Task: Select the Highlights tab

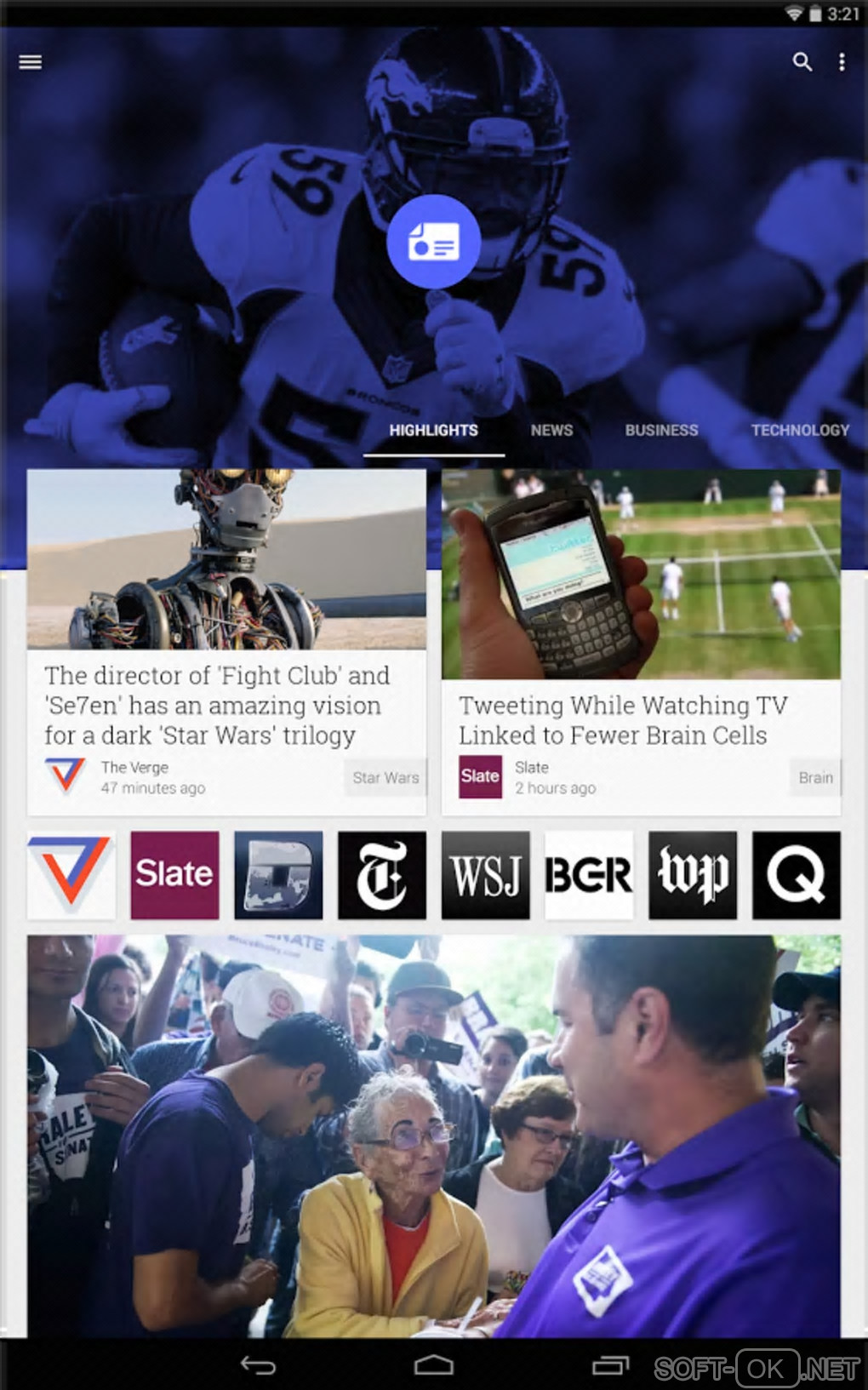Action: [x=433, y=431]
